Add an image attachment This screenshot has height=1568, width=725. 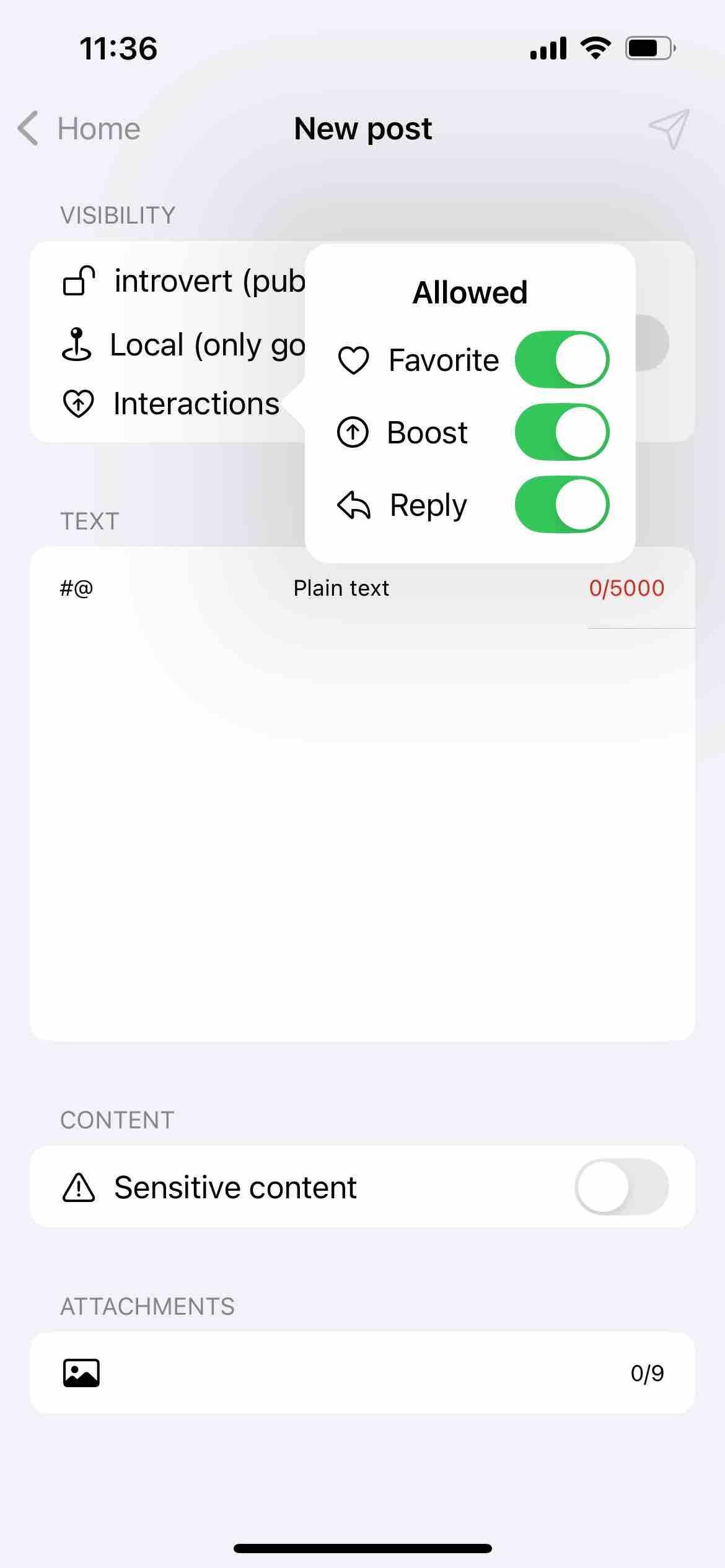[81, 1373]
